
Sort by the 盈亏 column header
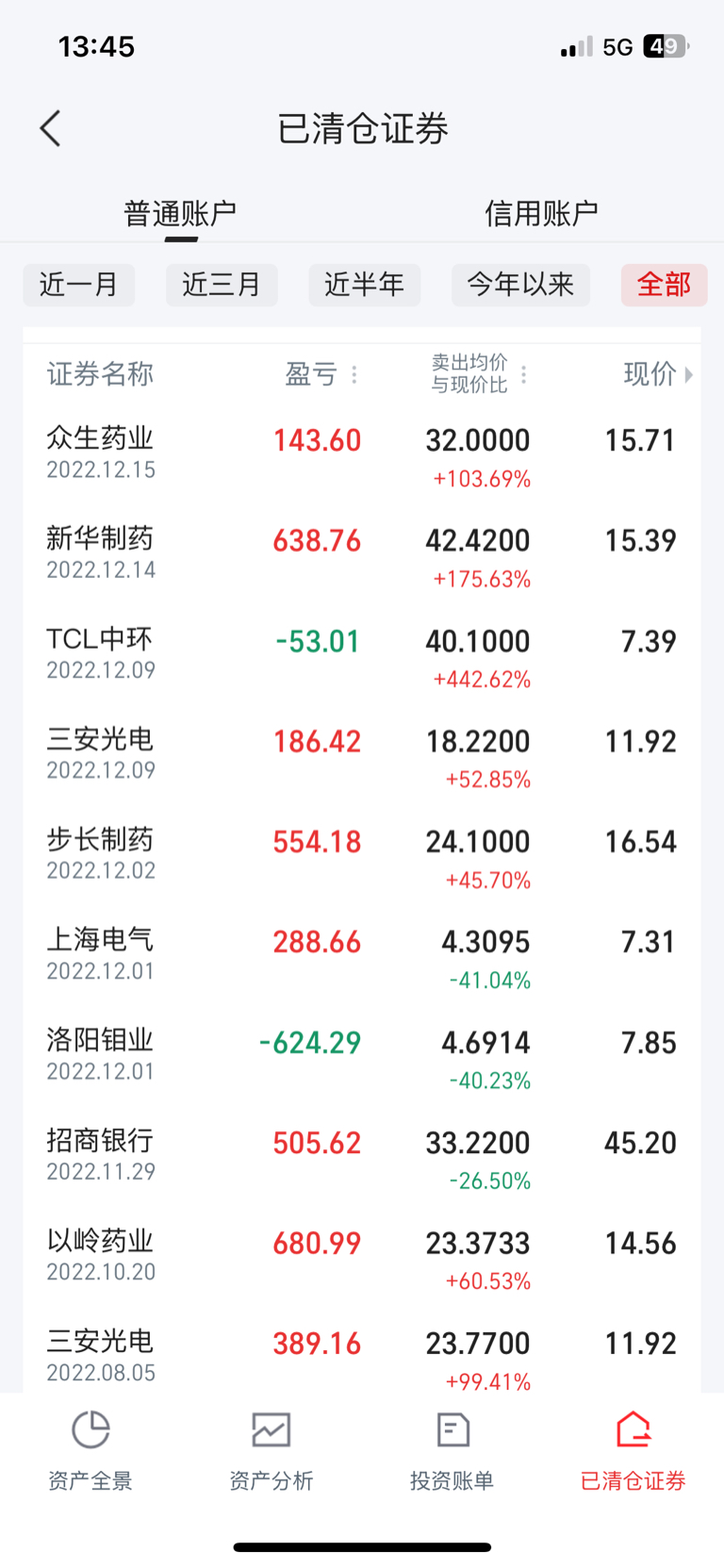[321, 374]
